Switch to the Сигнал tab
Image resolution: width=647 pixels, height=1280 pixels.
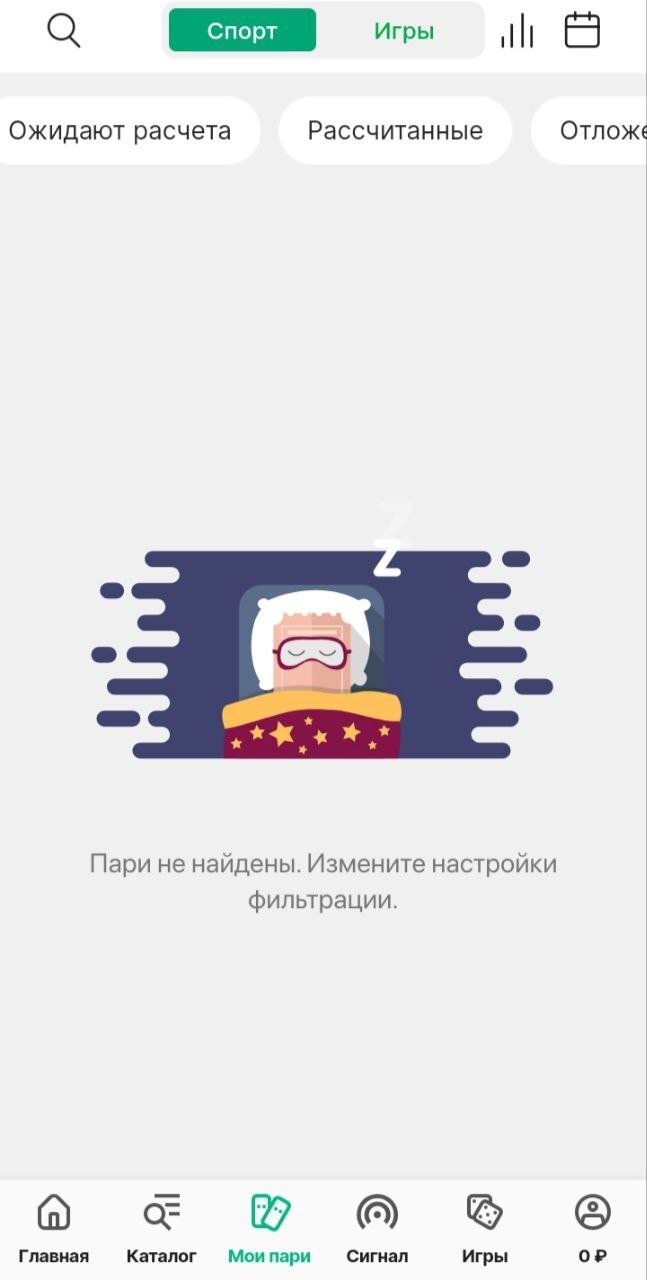(377, 1229)
